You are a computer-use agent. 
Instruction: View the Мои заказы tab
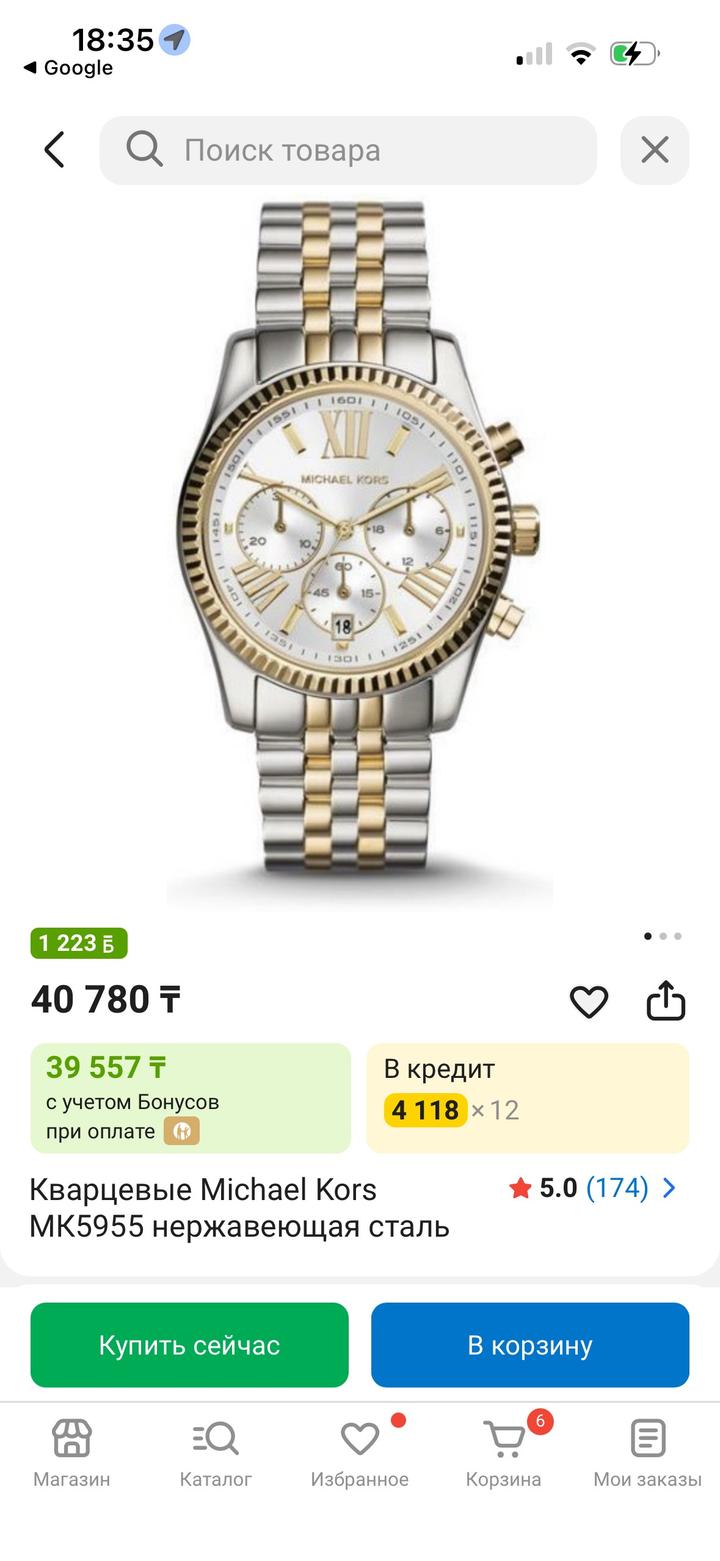tap(648, 1453)
